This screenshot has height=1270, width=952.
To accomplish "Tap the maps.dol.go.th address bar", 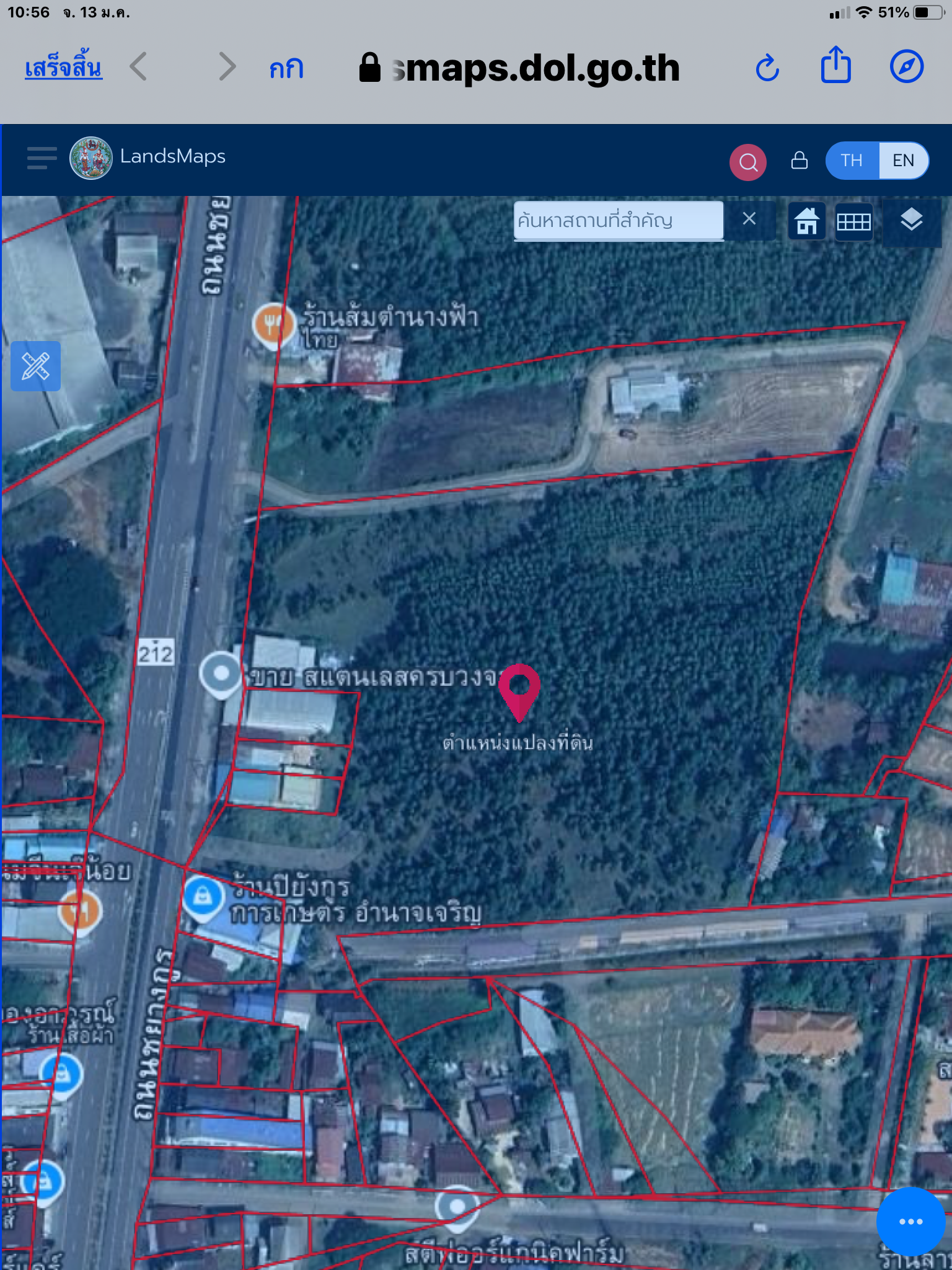I will click(521, 68).
